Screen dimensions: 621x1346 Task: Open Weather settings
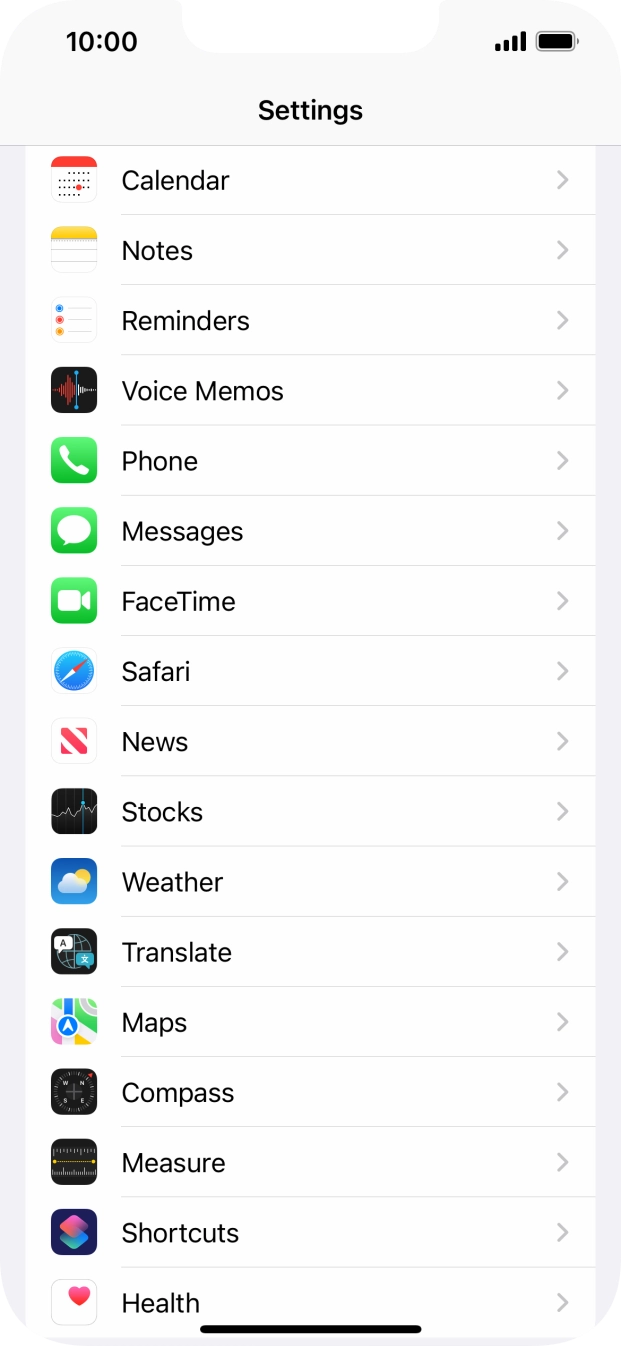click(x=310, y=882)
